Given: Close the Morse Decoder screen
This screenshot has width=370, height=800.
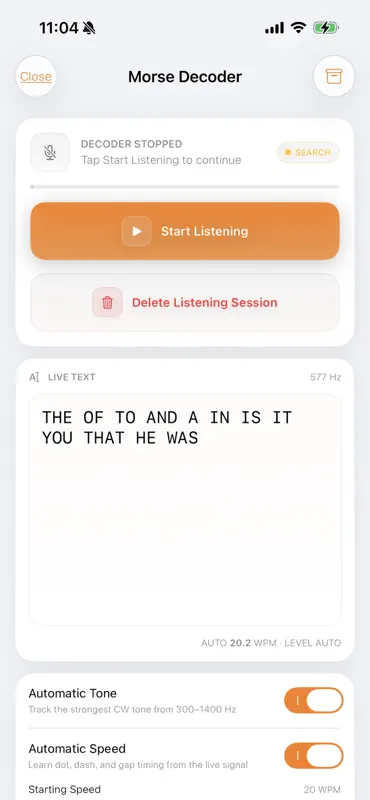Looking at the screenshot, I should point(36,77).
